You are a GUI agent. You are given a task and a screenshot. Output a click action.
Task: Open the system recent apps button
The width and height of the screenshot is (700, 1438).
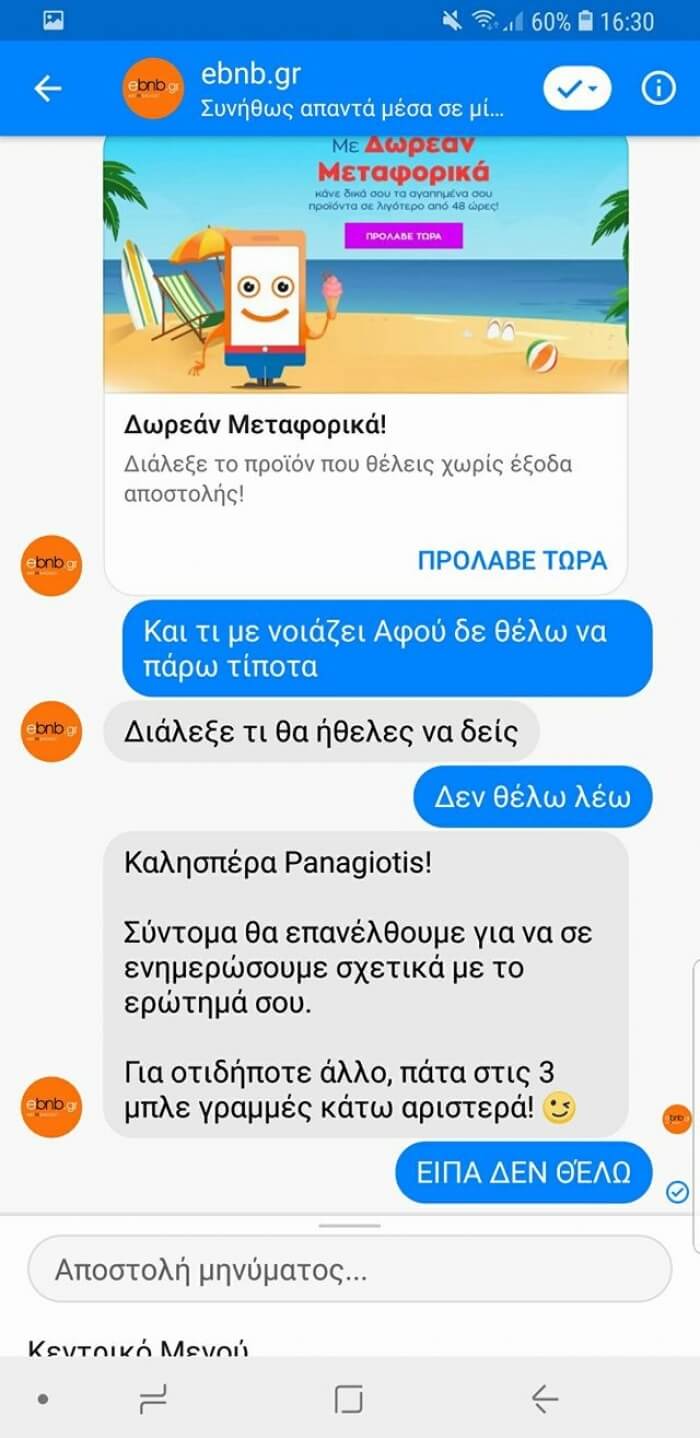[153, 1399]
